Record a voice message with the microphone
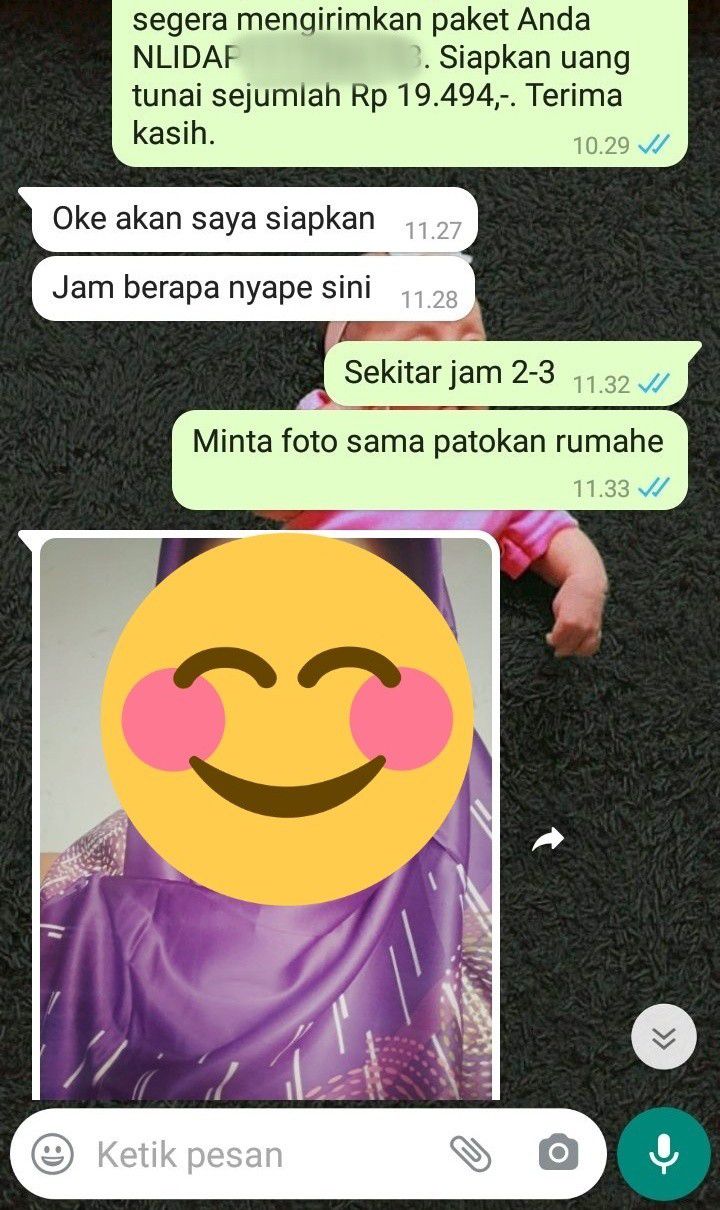 663,1154
